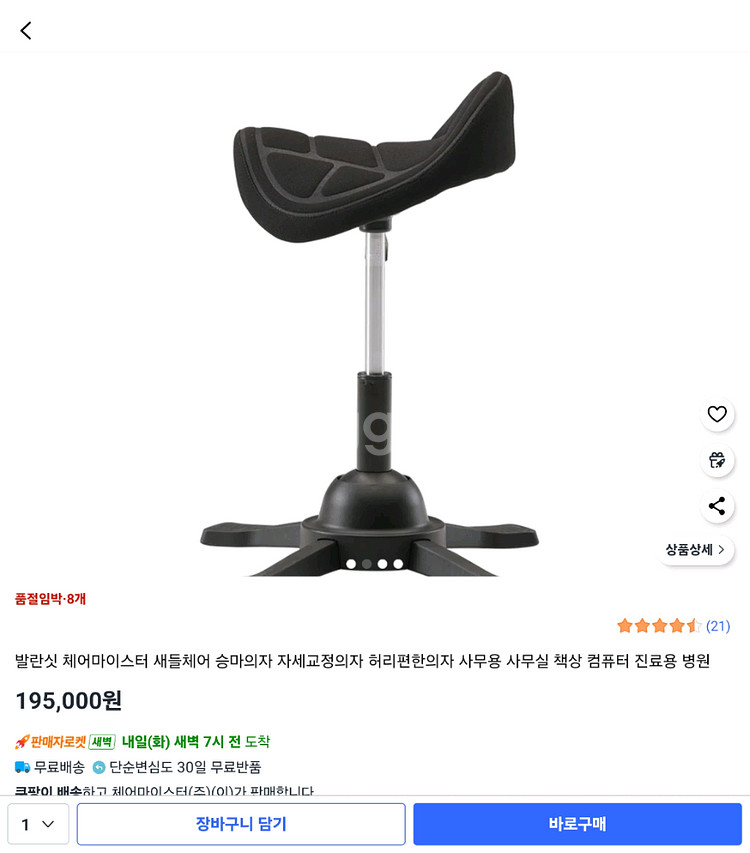Viewport: 750px width, 853px height.
Task: Select the saddle chair product photo
Action: point(375,320)
